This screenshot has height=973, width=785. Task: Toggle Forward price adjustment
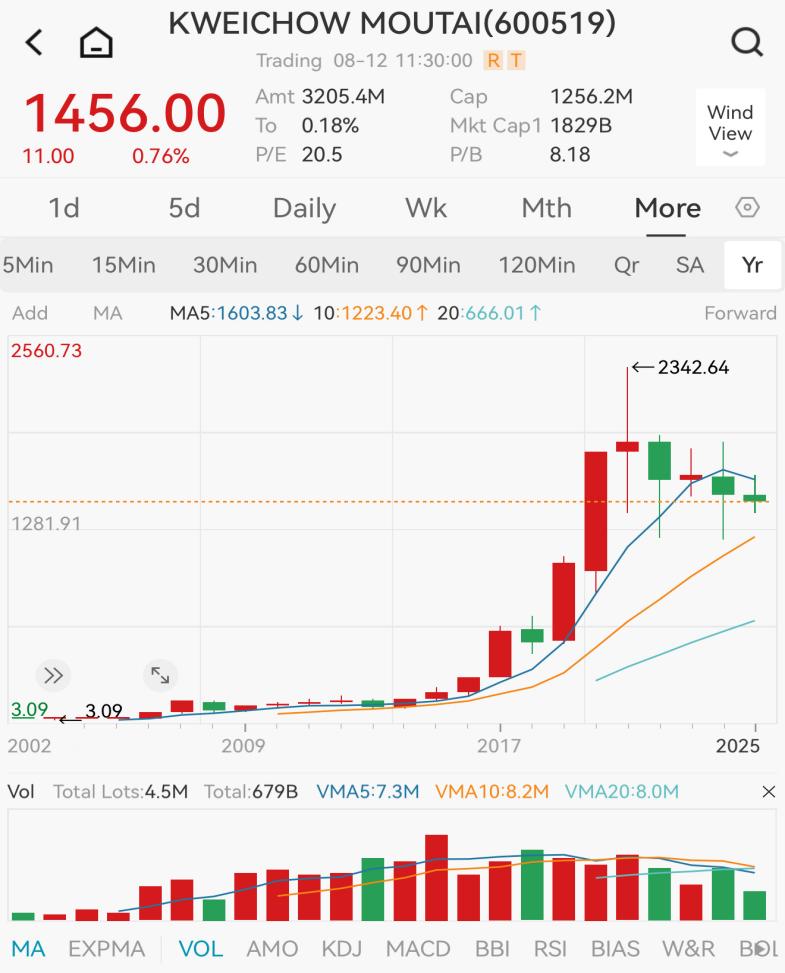740,313
